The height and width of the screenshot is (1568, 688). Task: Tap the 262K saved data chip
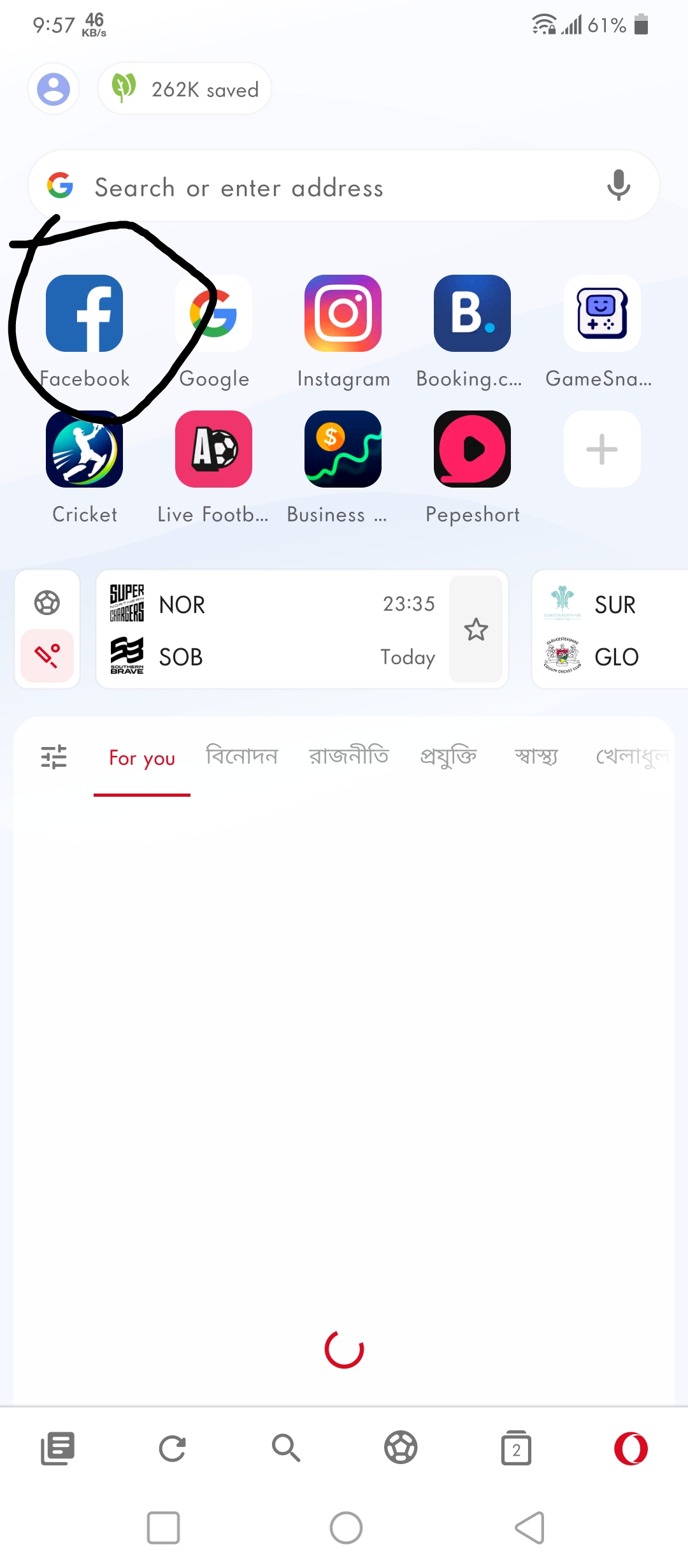click(x=185, y=89)
